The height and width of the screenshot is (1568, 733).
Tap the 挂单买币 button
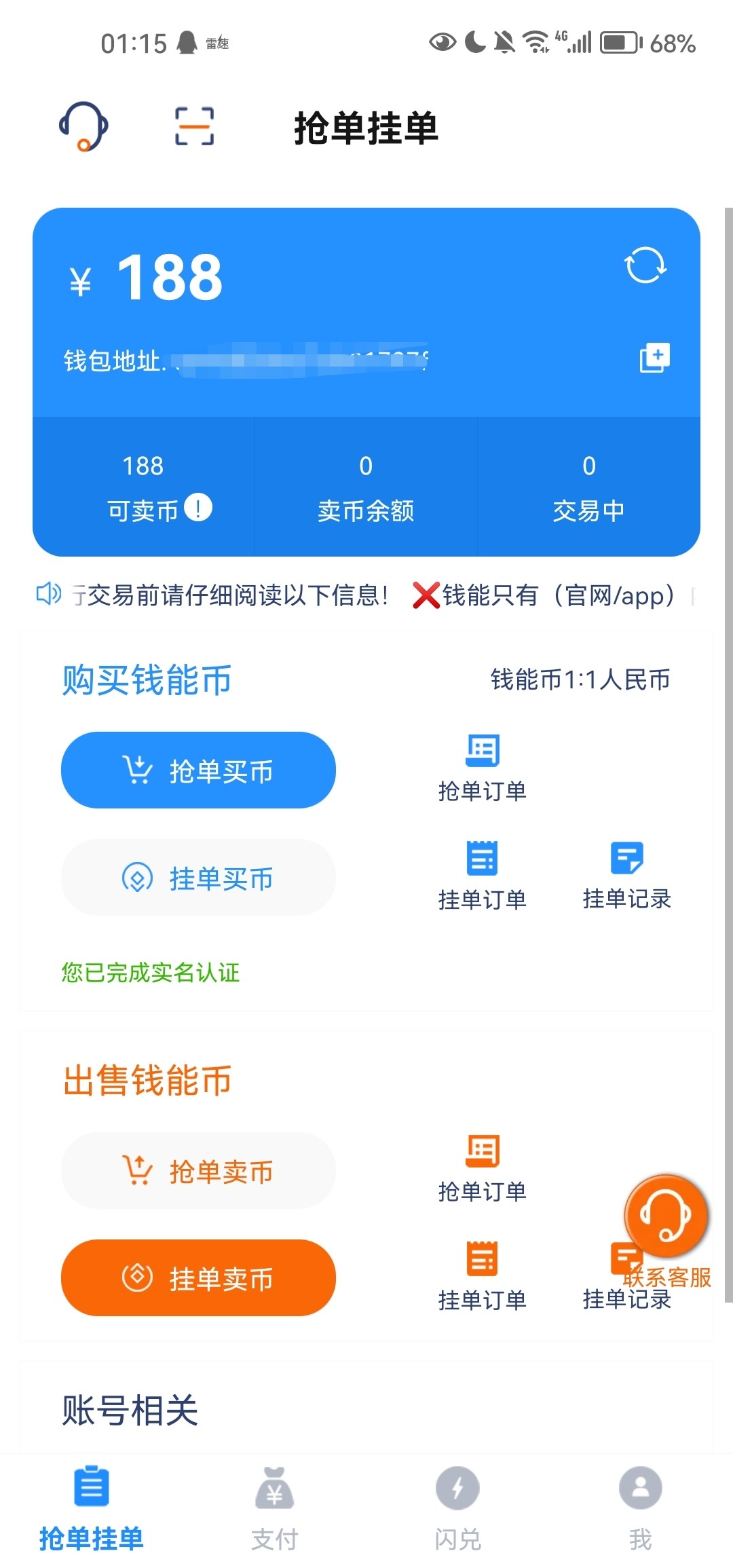point(198,878)
